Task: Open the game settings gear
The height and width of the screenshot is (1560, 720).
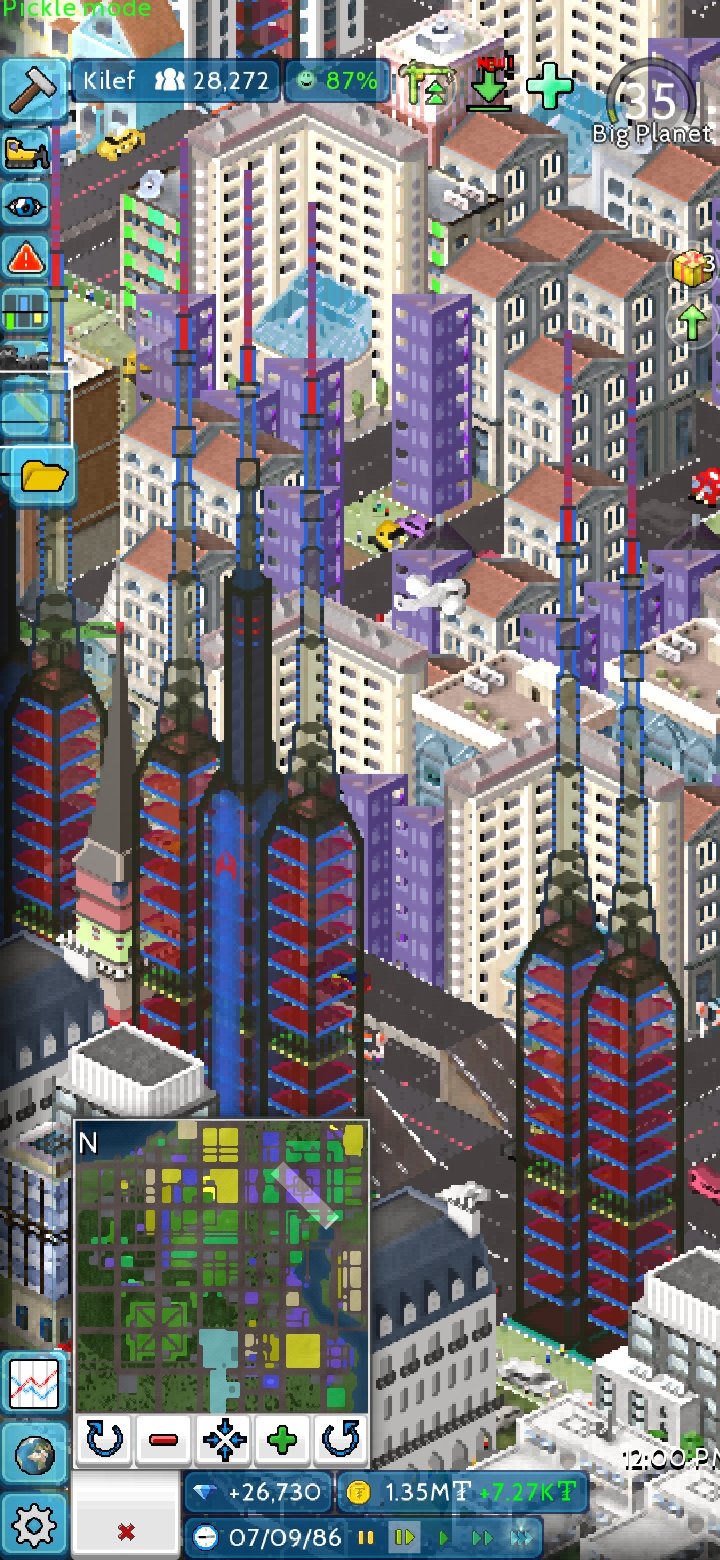Action: tap(34, 1527)
